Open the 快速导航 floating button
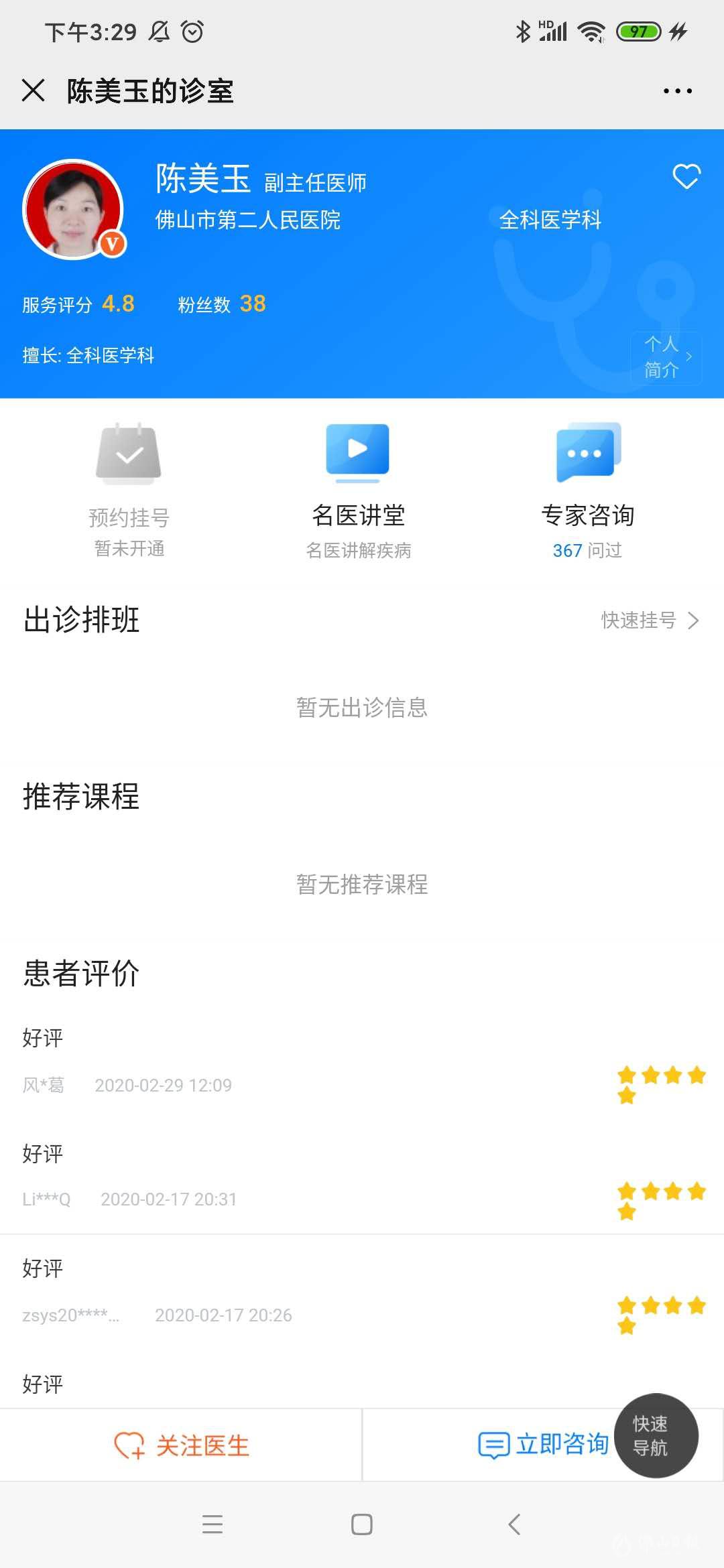 click(656, 1435)
